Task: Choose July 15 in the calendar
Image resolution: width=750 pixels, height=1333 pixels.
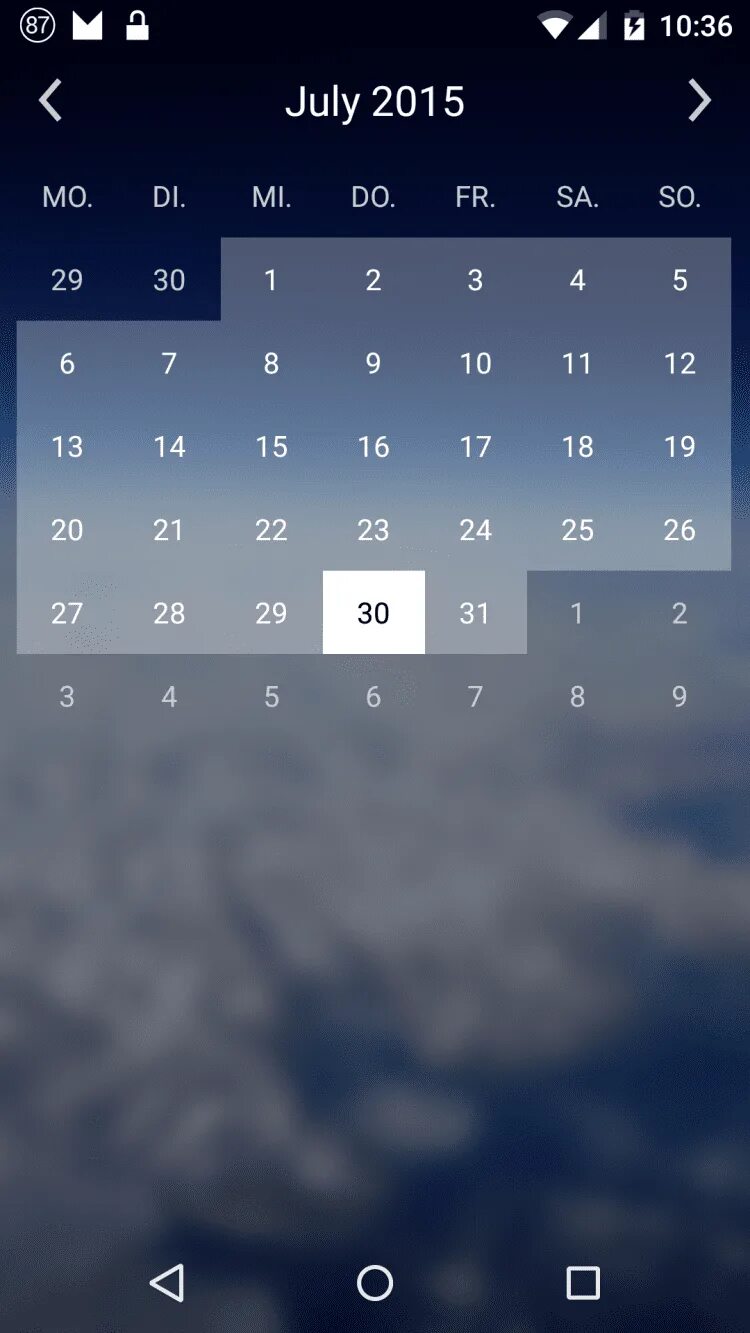Action: click(271, 446)
